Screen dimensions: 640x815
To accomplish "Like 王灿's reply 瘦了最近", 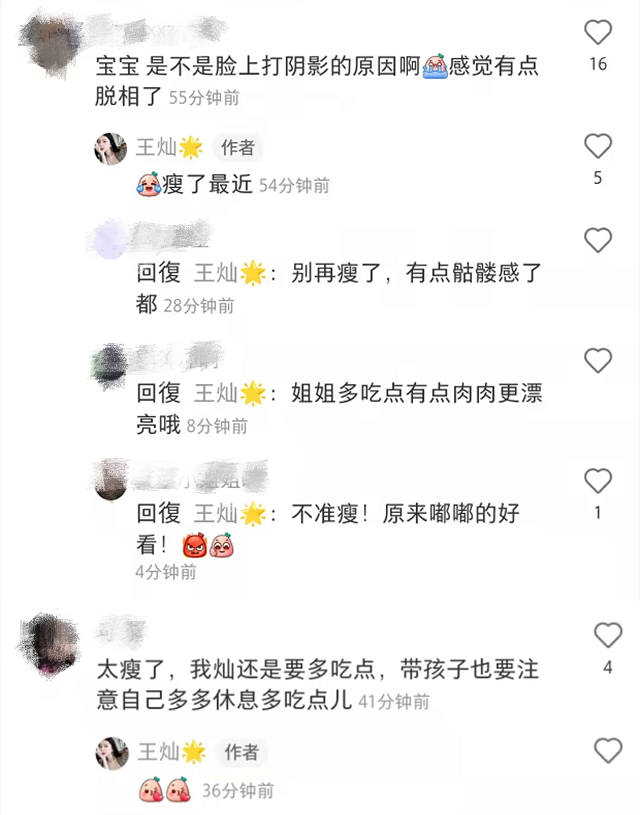I will (597, 147).
